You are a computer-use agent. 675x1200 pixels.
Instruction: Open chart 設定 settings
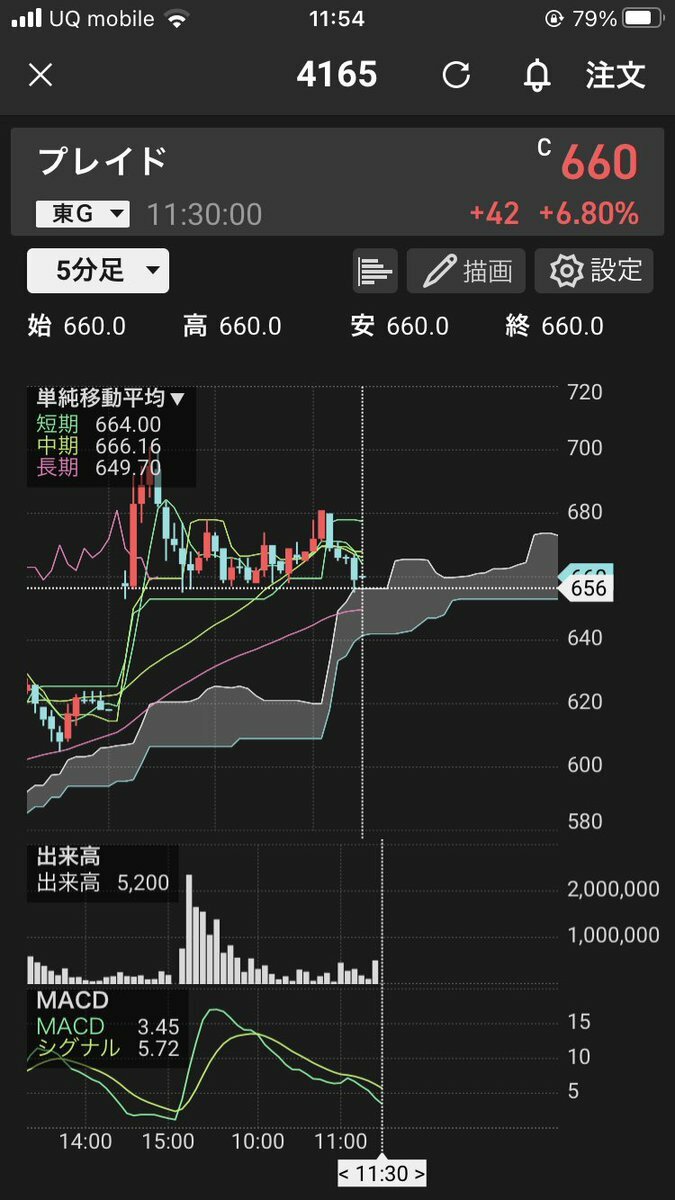(x=594, y=271)
